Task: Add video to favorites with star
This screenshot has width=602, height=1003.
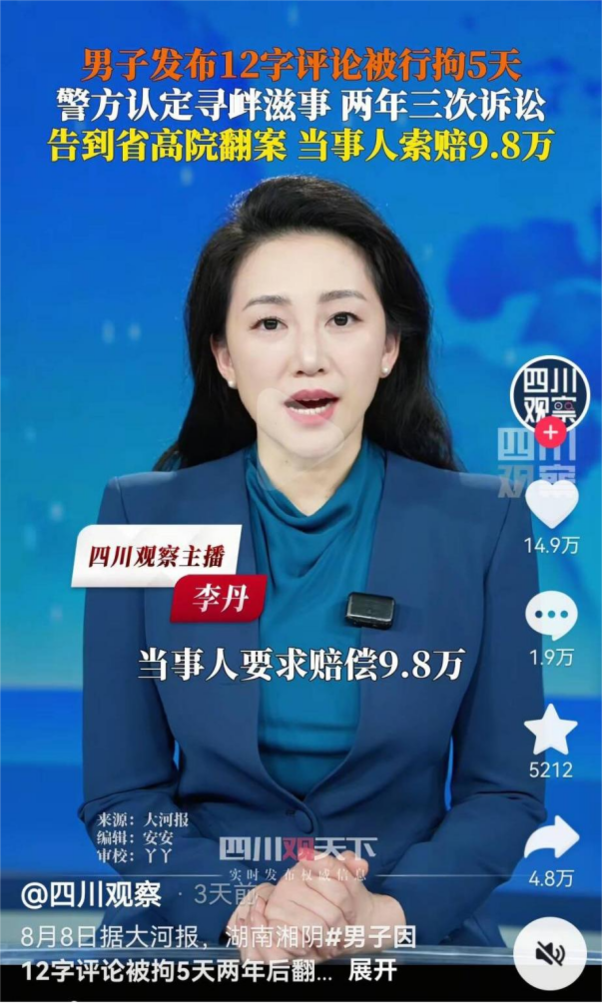Action: (551, 730)
